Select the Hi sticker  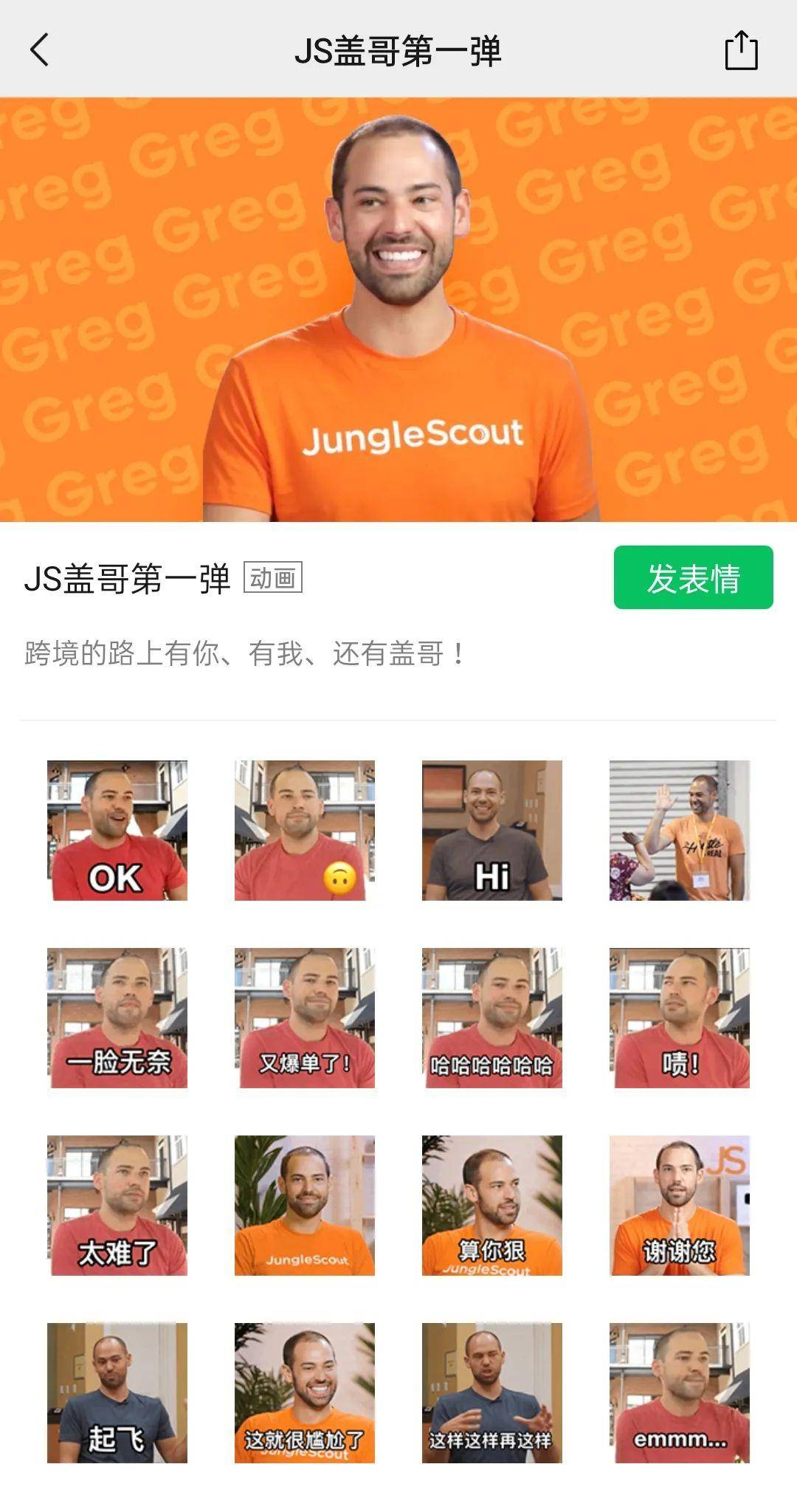coord(492,831)
